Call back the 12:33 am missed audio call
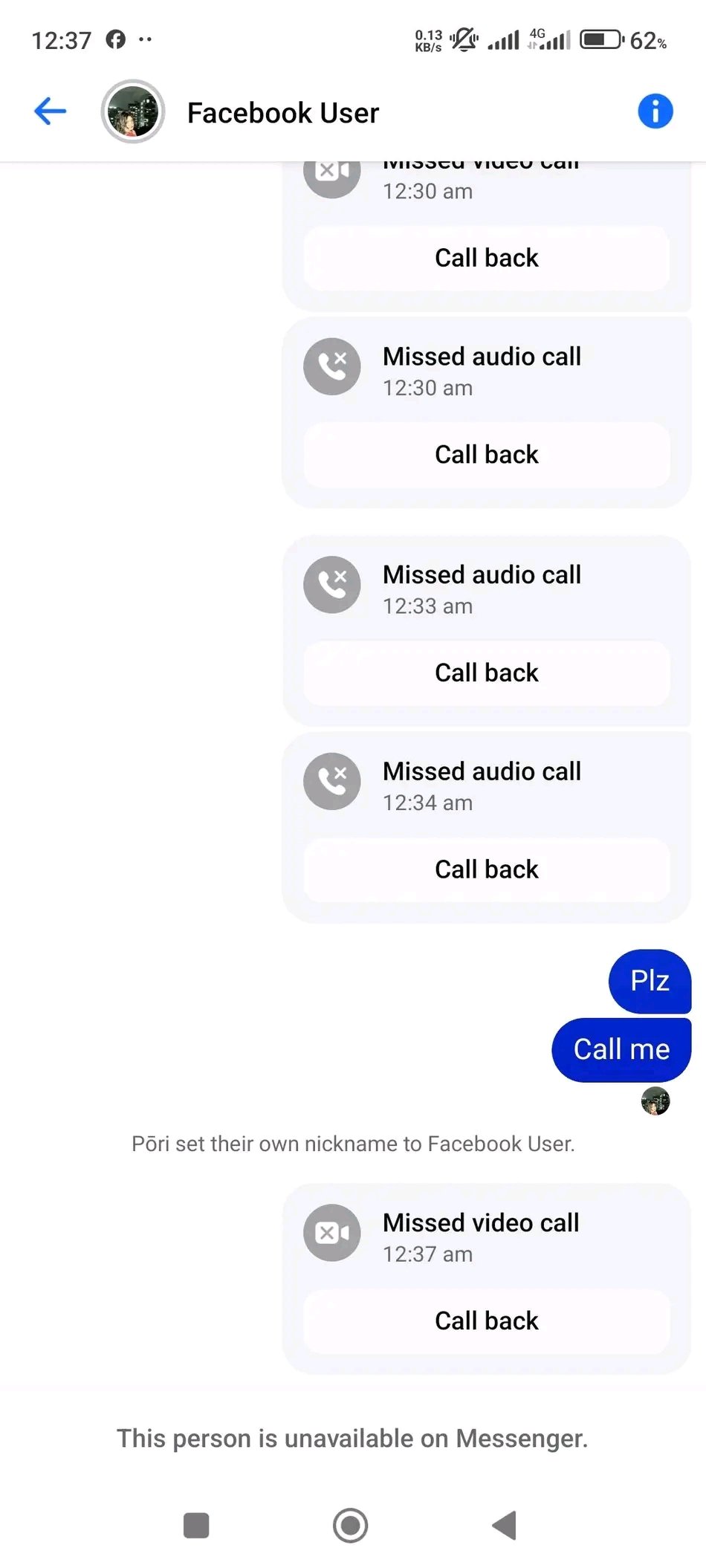This screenshot has width=706, height=1568. (x=486, y=673)
